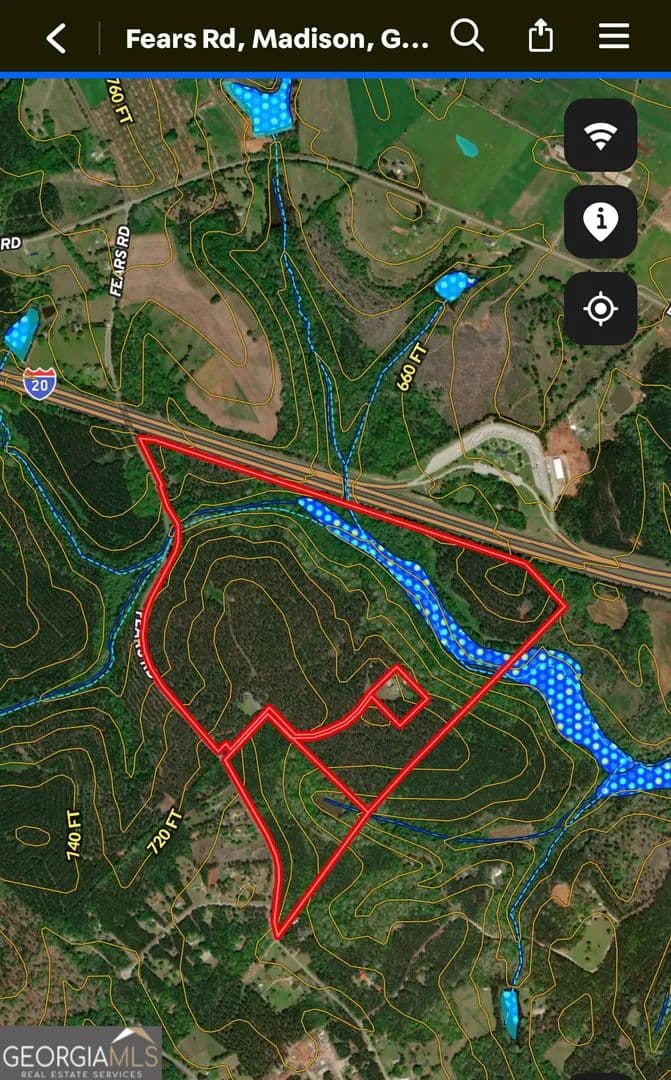
Task: Center map on my current location
Action: click(x=600, y=309)
